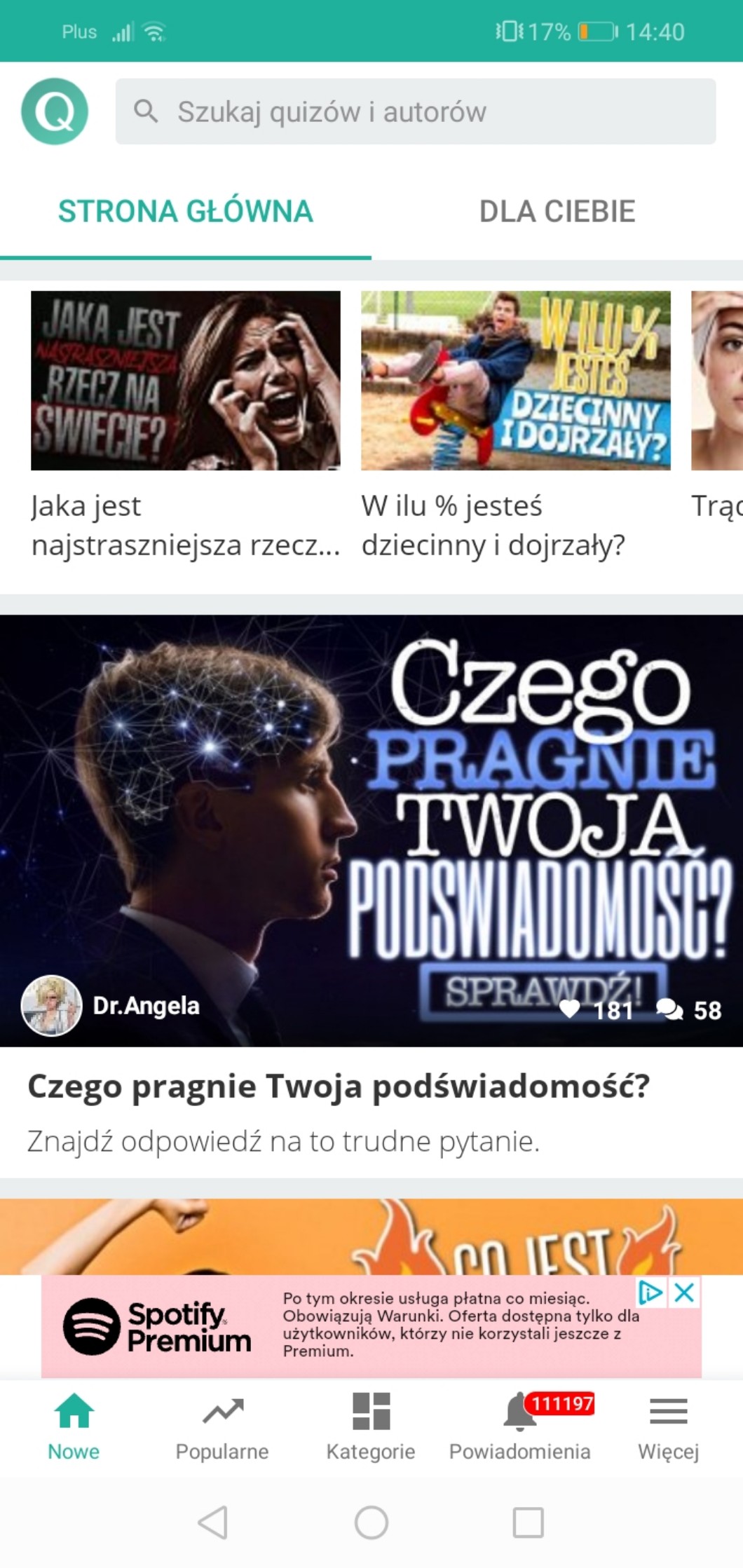This screenshot has width=743, height=1568.
Task: Tap the round Q app logo
Action: [x=55, y=111]
